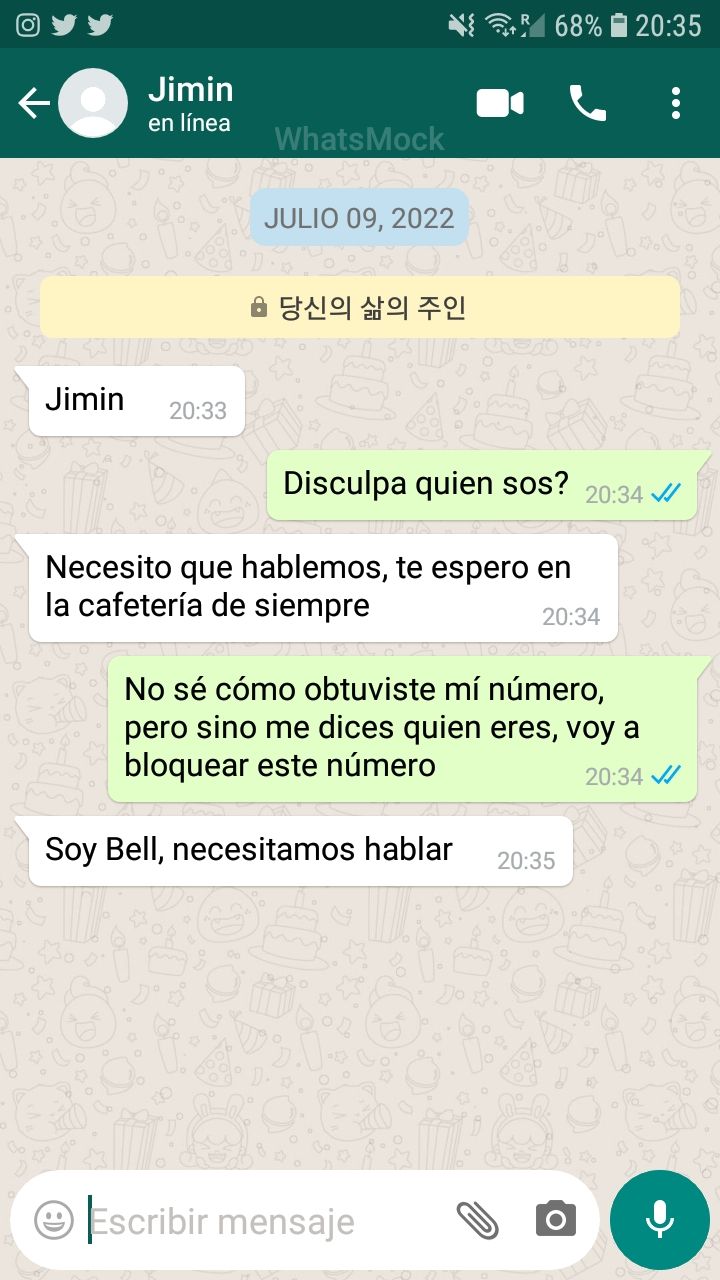Focus the Escribir mensaje text field
This screenshot has height=1280, width=720.
pos(265,1221)
